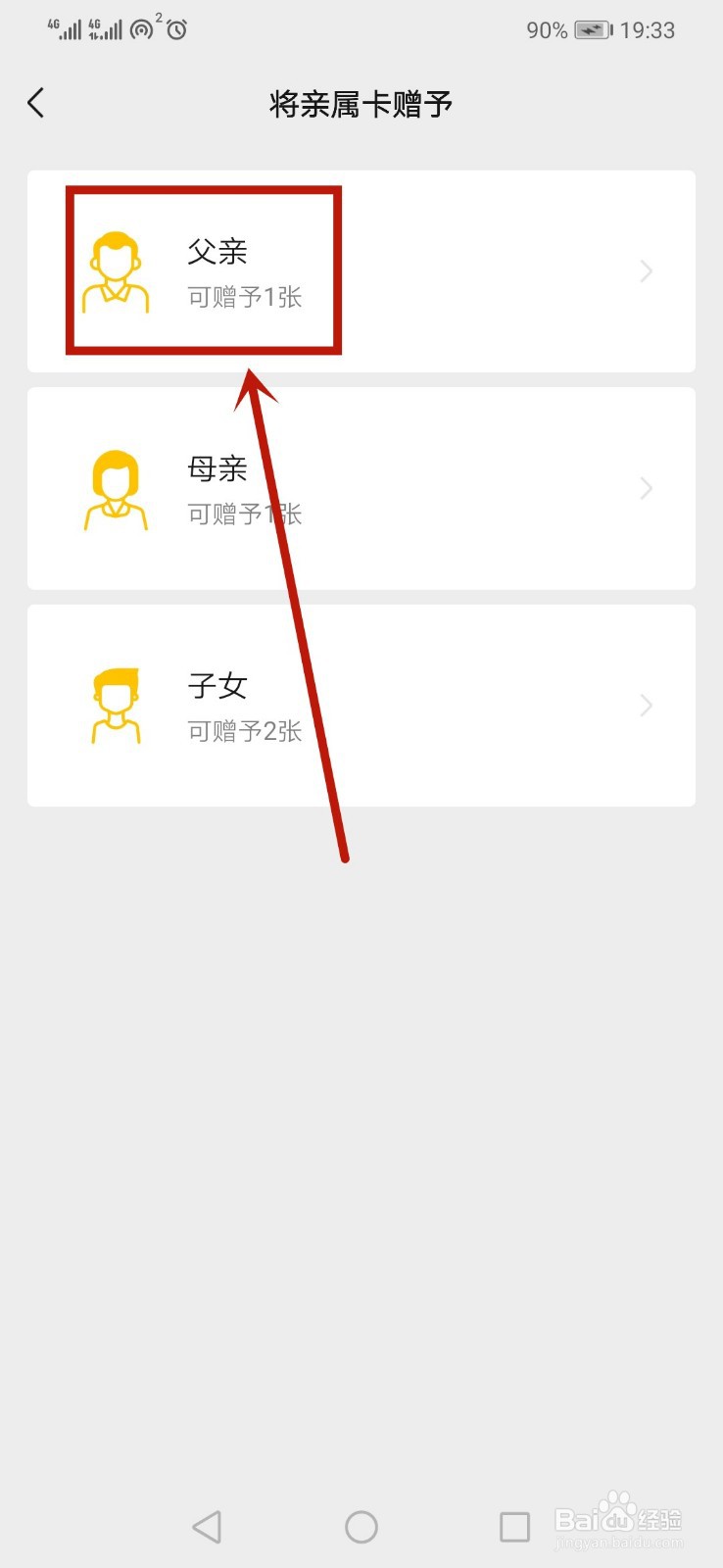Tap the 可赠予1张 text under 父亲

click(244, 297)
